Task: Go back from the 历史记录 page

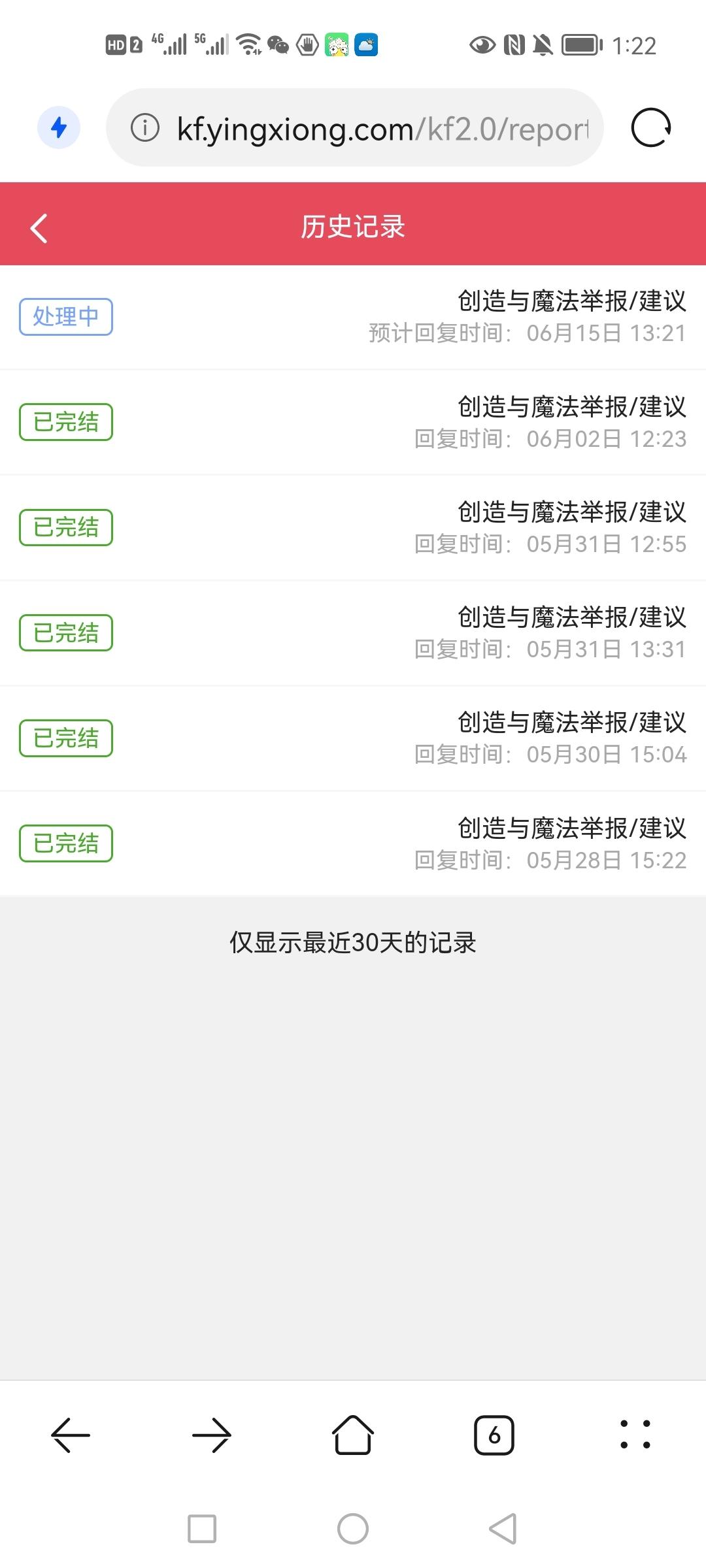Action: [39, 228]
